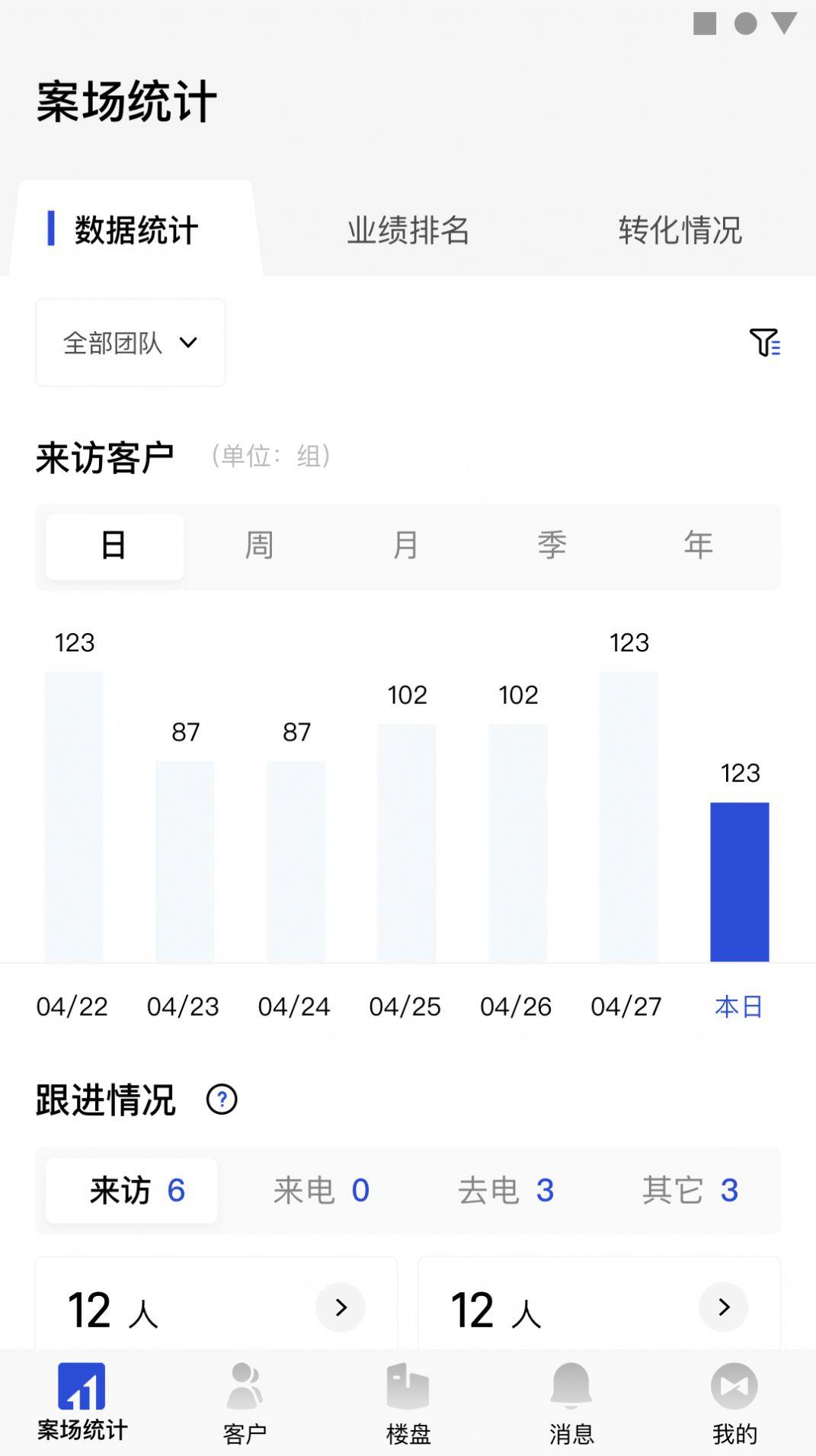Open the filter icon beside team dropdown
The width and height of the screenshot is (816, 1456).
[764, 343]
